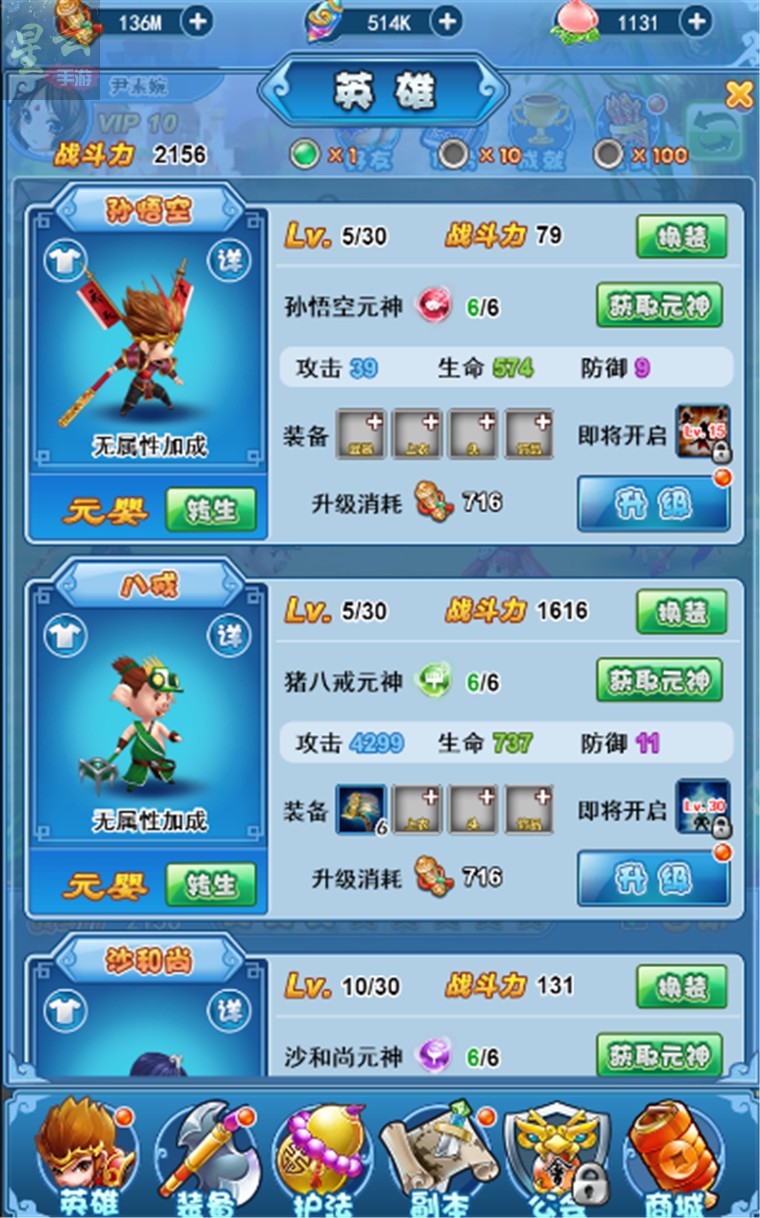The width and height of the screenshot is (760, 1218).
Task: Add more peaches next to 1131
Action: (x=697, y=21)
